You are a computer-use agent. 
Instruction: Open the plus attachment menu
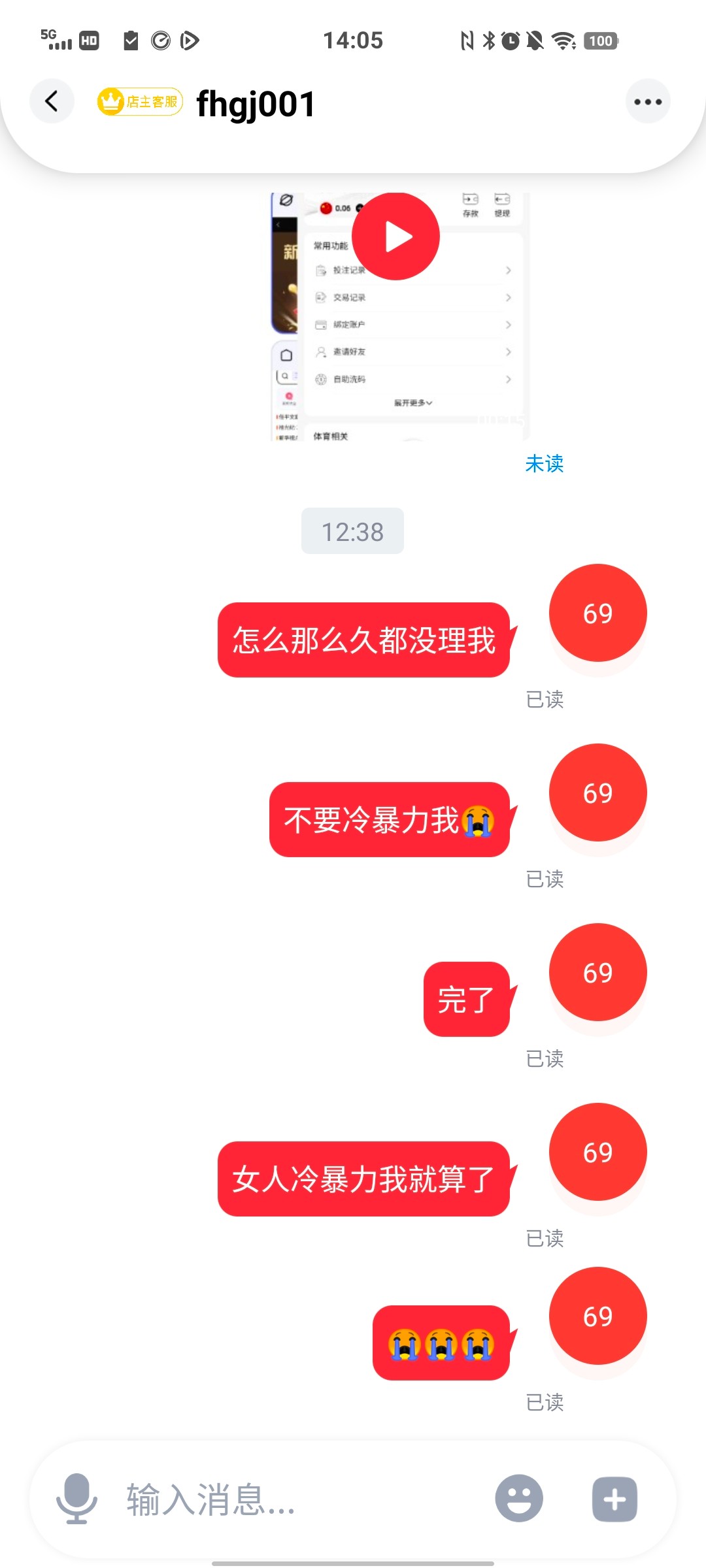pos(614,1499)
